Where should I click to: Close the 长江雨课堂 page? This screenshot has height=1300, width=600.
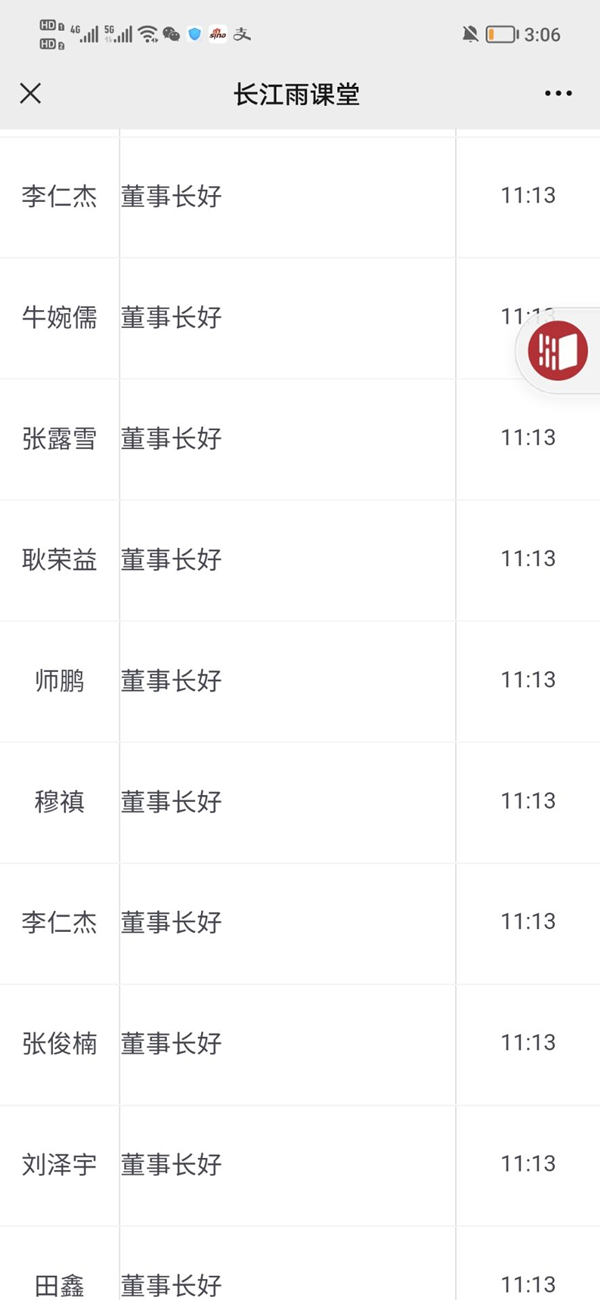pos(31,94)
